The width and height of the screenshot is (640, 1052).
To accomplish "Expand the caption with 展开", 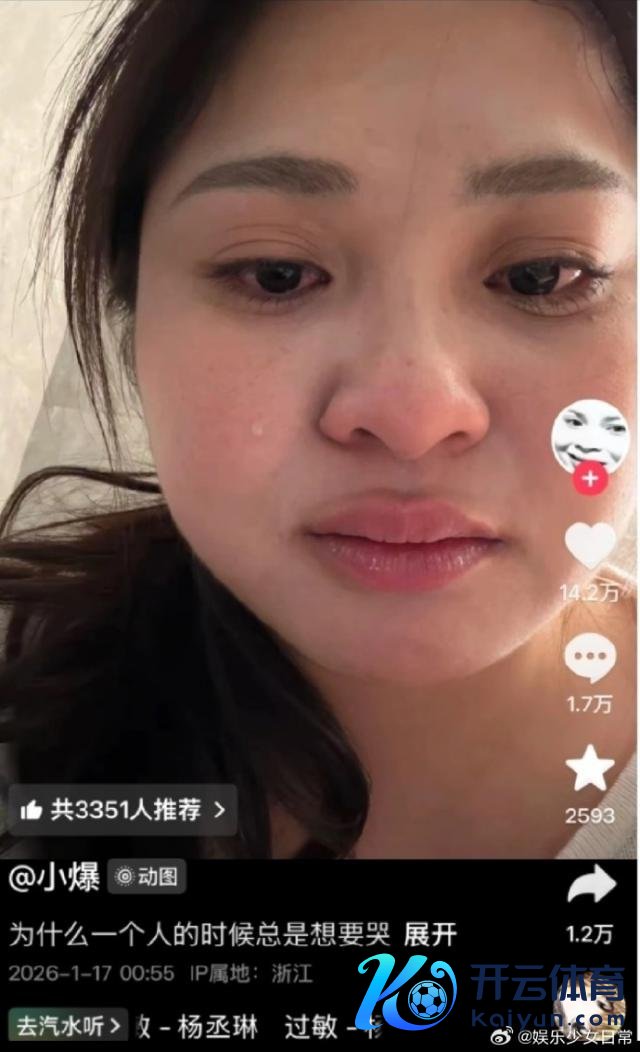I will (x=430, y=935).
